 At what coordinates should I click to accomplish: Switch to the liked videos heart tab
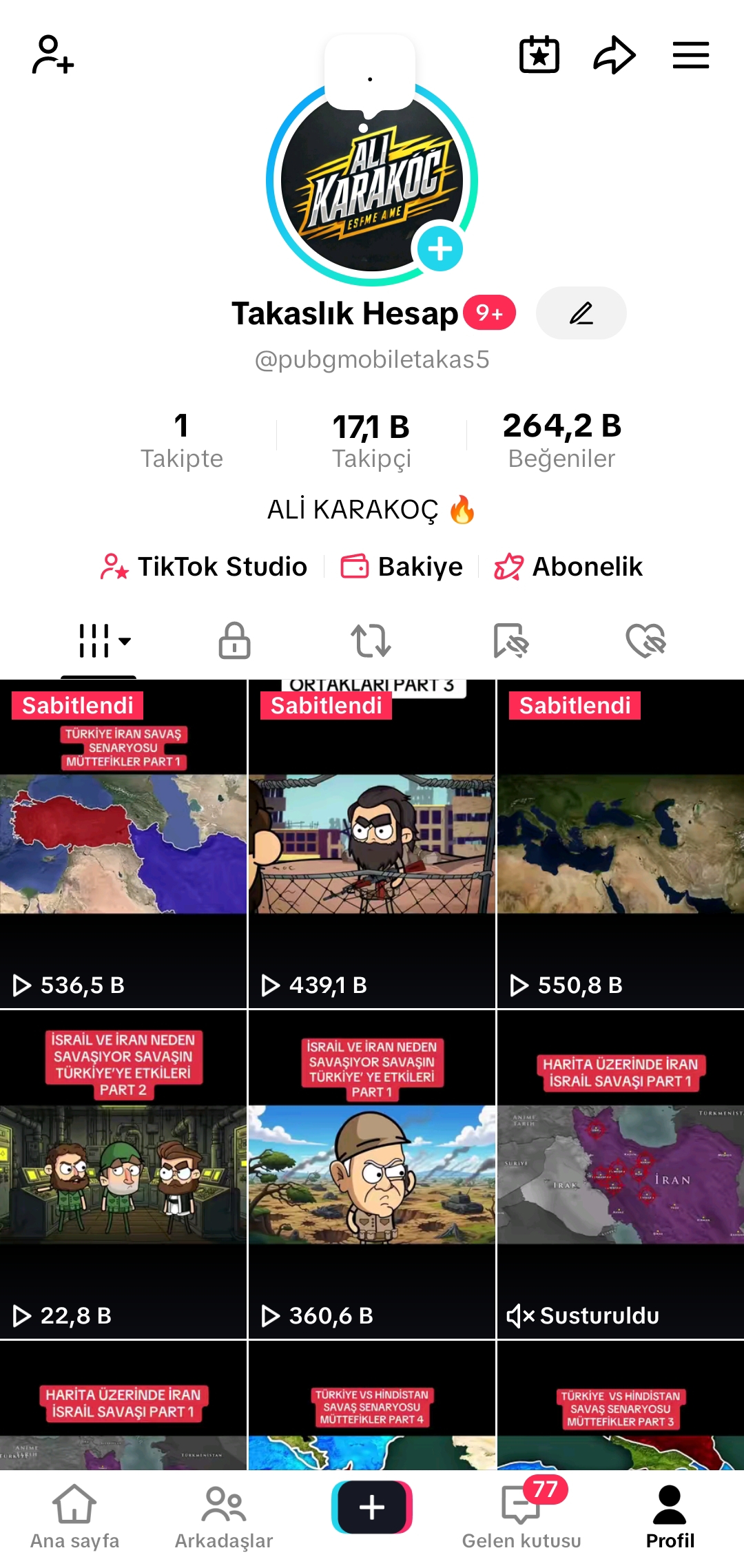tap(645, 640)
